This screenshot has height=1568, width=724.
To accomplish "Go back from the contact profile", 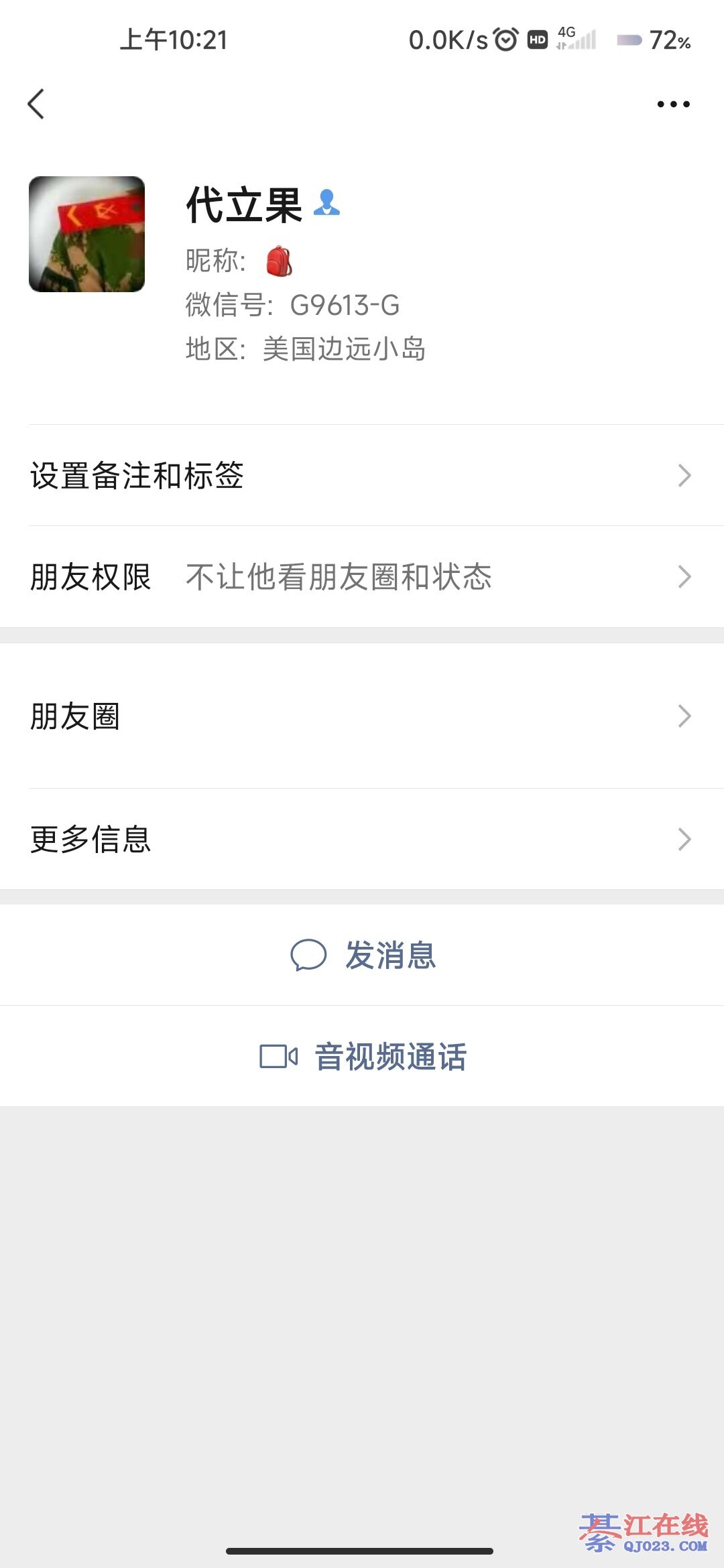I will point(36,104).
